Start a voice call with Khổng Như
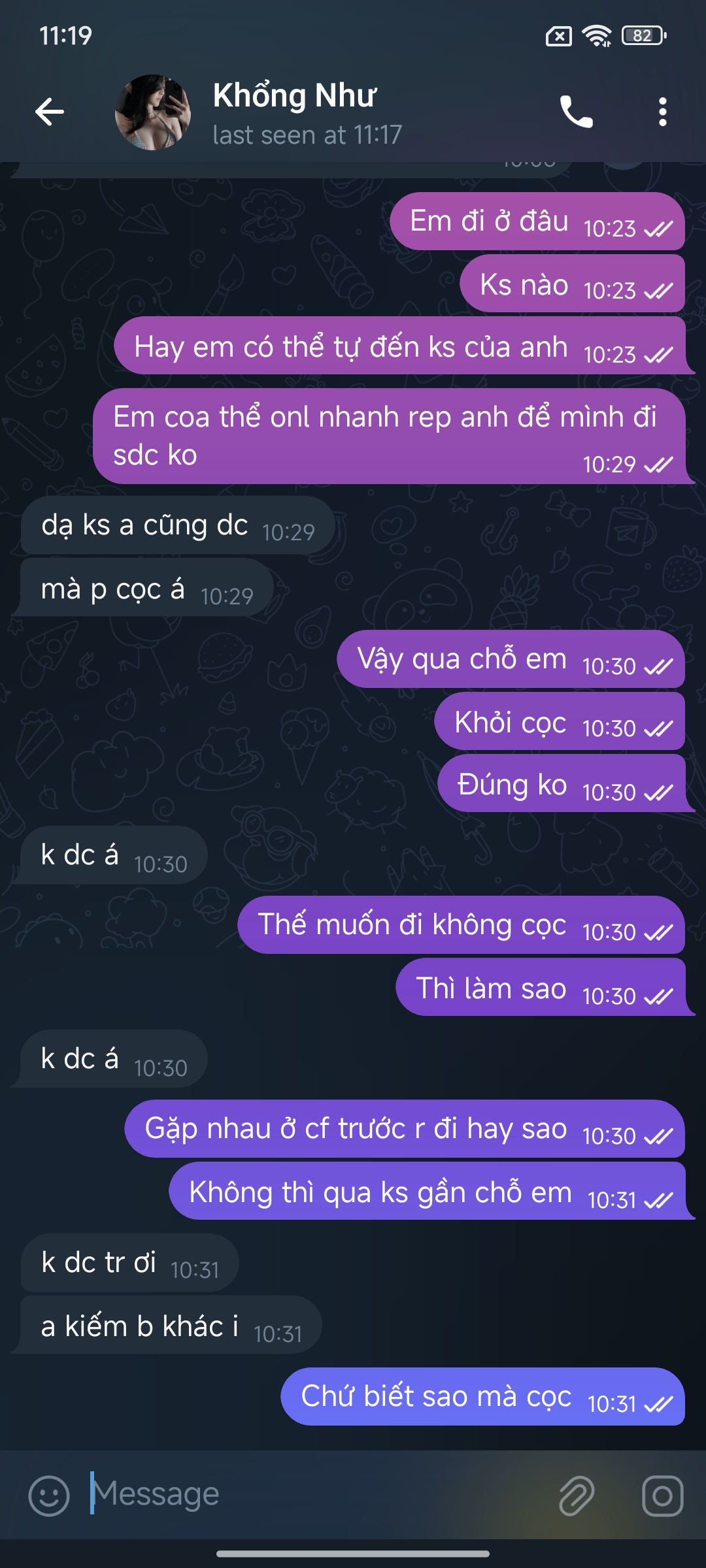 click(576, 112)
